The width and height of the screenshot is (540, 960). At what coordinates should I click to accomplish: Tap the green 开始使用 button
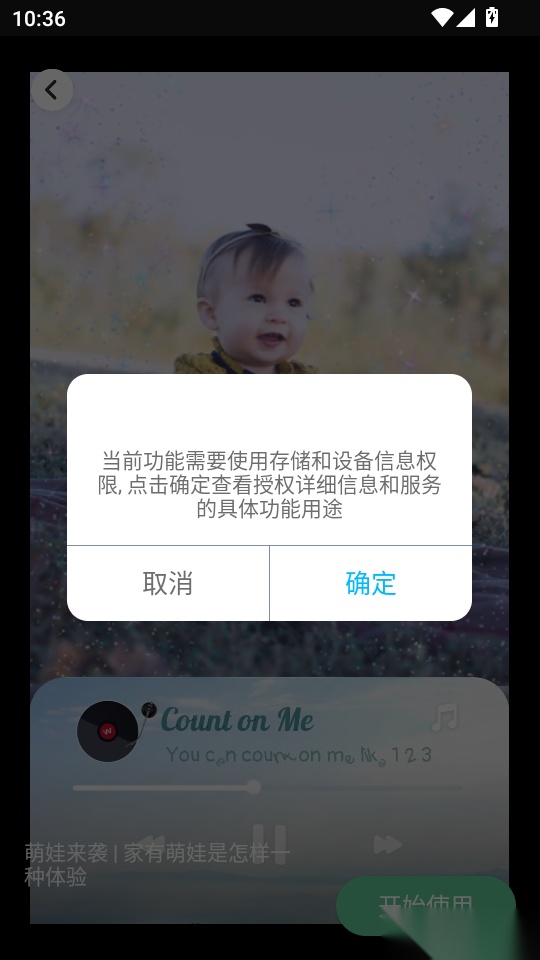pos(426,905)
